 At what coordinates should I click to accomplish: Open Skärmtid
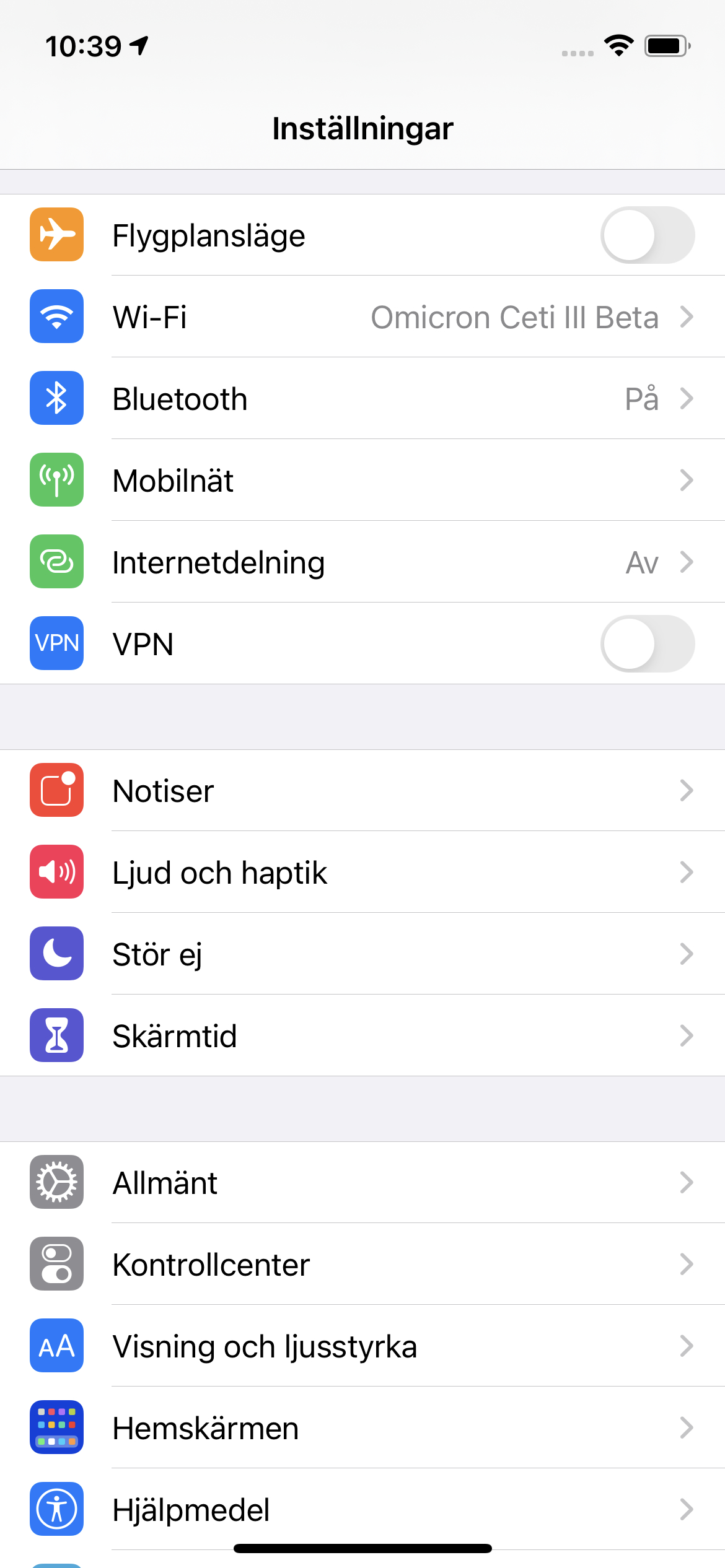[362, 1036]
